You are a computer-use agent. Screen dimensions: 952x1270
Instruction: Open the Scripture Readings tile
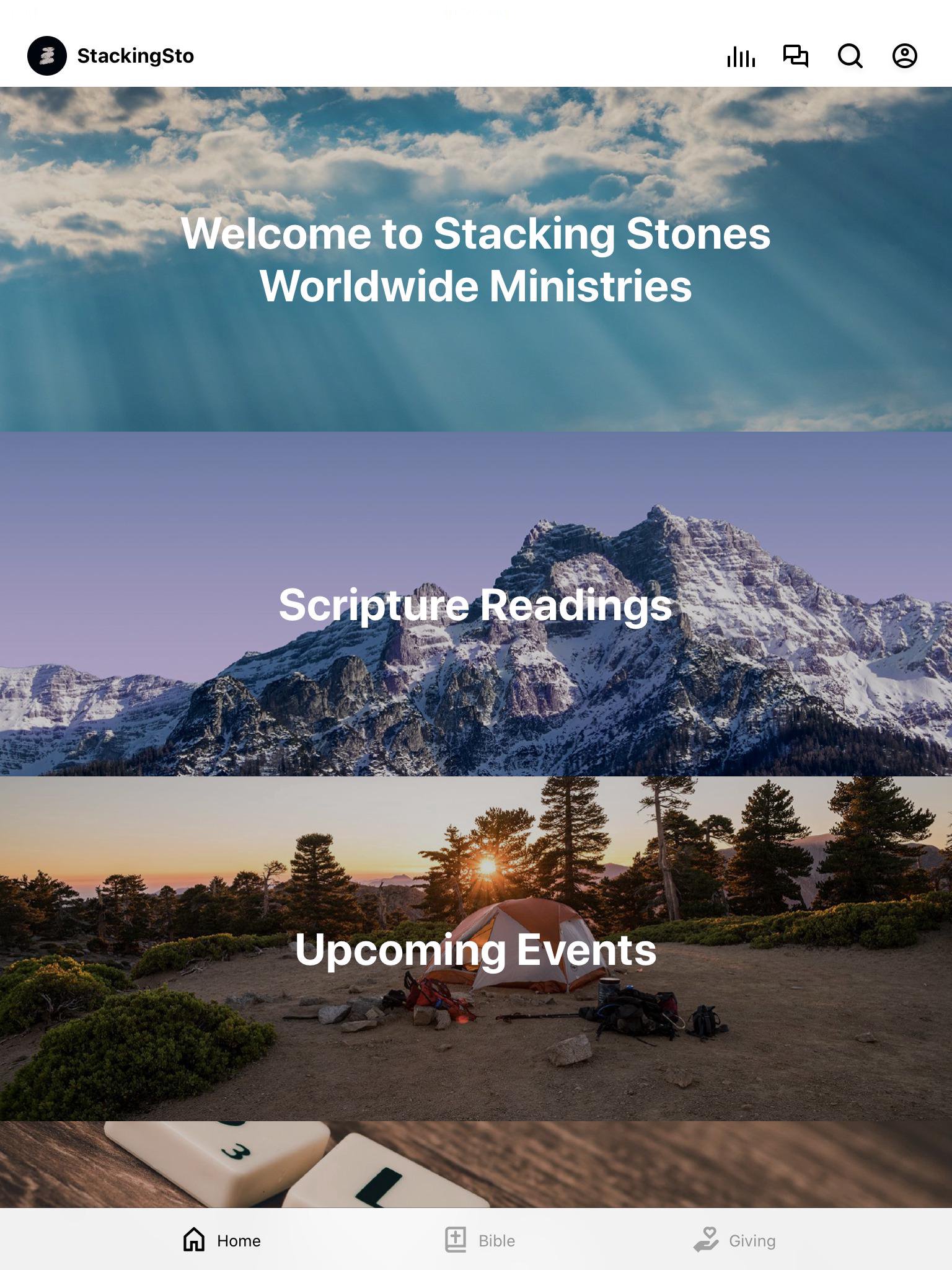click(476, 604)
